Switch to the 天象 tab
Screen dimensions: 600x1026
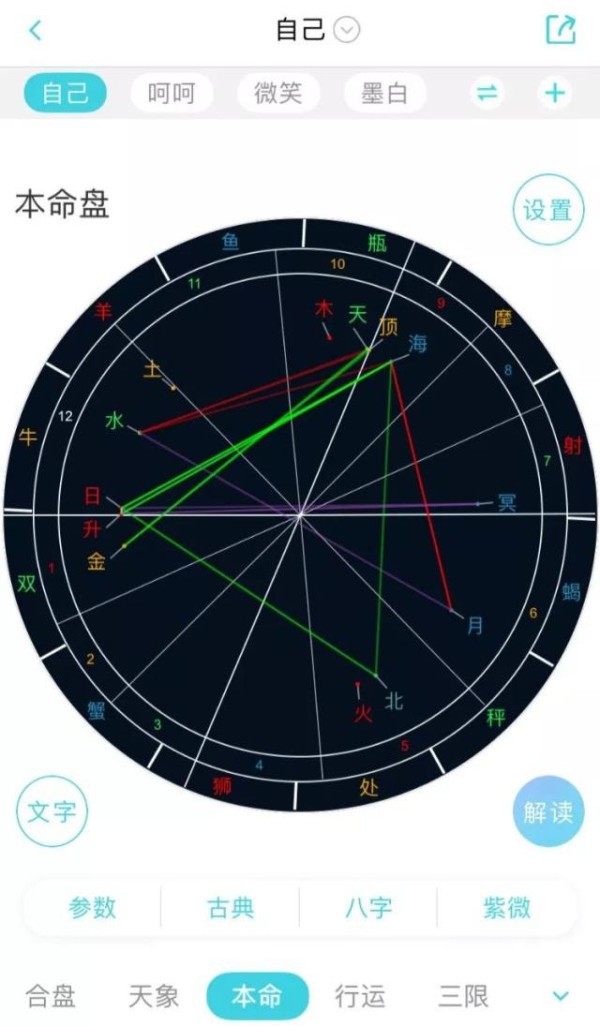tap(154, 997)
